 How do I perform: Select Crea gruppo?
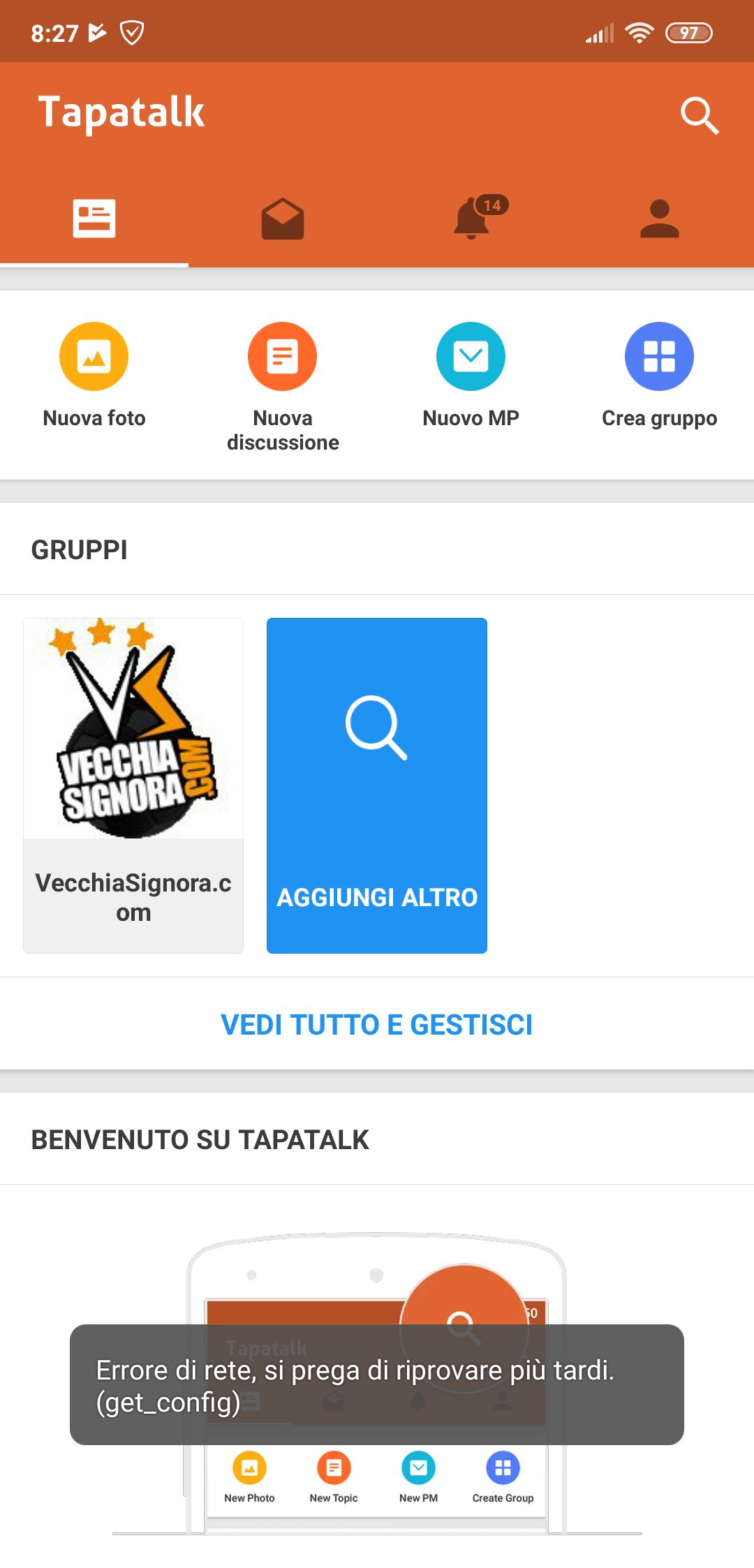(660, 376)
